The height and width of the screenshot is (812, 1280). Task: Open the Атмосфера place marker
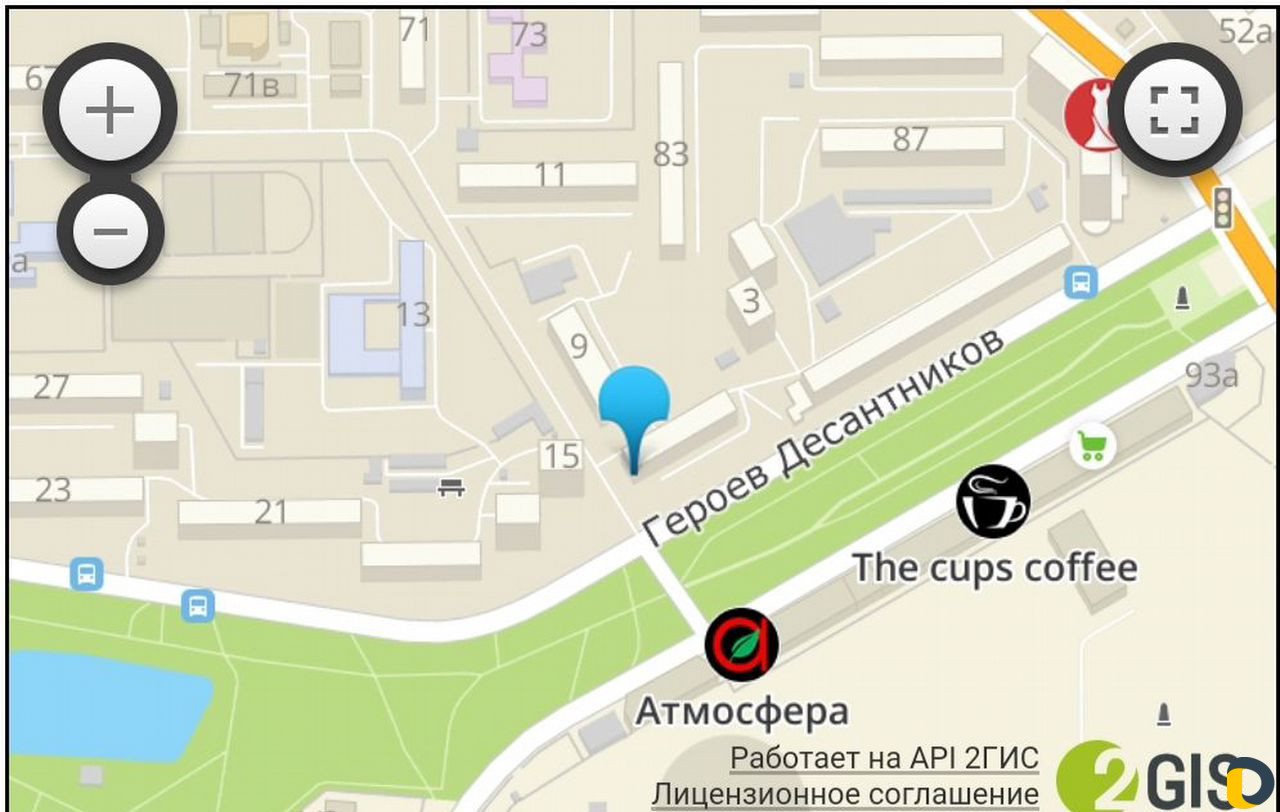741,644
